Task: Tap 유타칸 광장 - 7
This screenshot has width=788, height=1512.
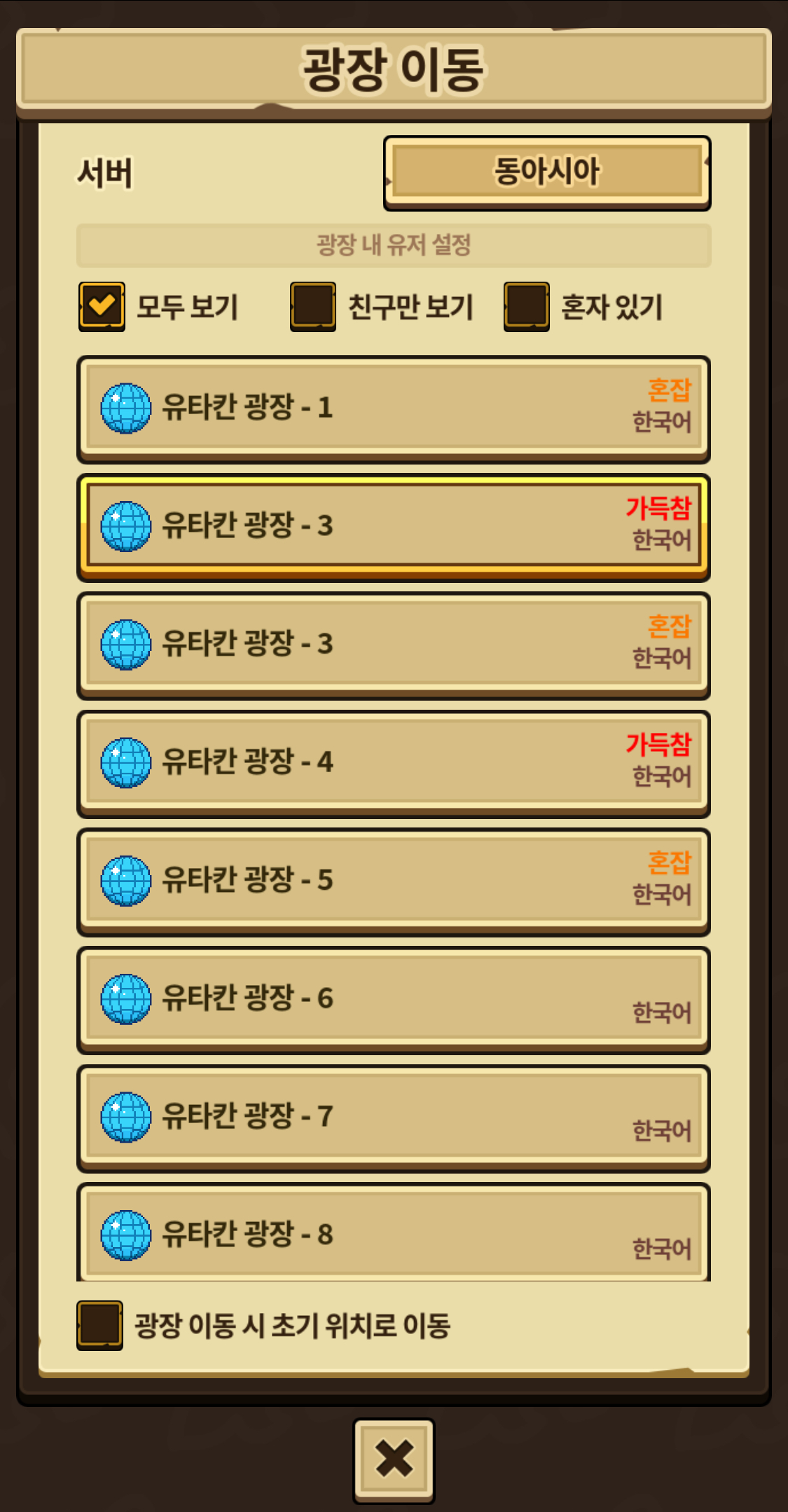Action: tap(393, 1117)
